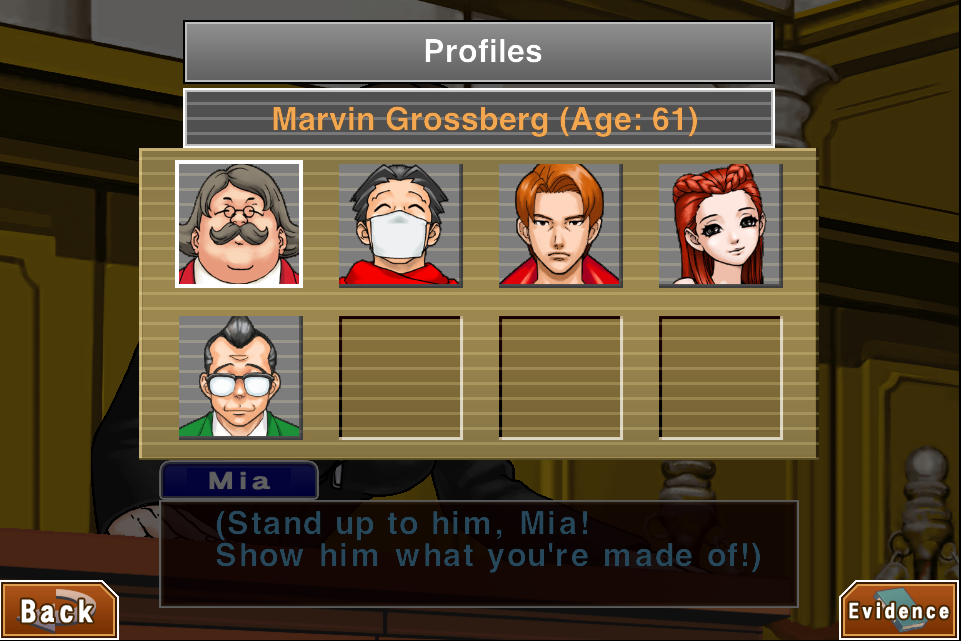This screenshot has width=961, height=641.
Task: View the red-haired girl's profile
Action: pos(720,225)
